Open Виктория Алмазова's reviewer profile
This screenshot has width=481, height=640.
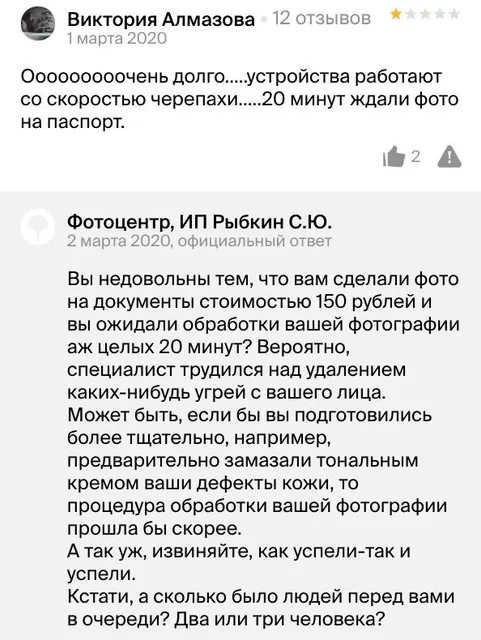[x=161, y=19]
